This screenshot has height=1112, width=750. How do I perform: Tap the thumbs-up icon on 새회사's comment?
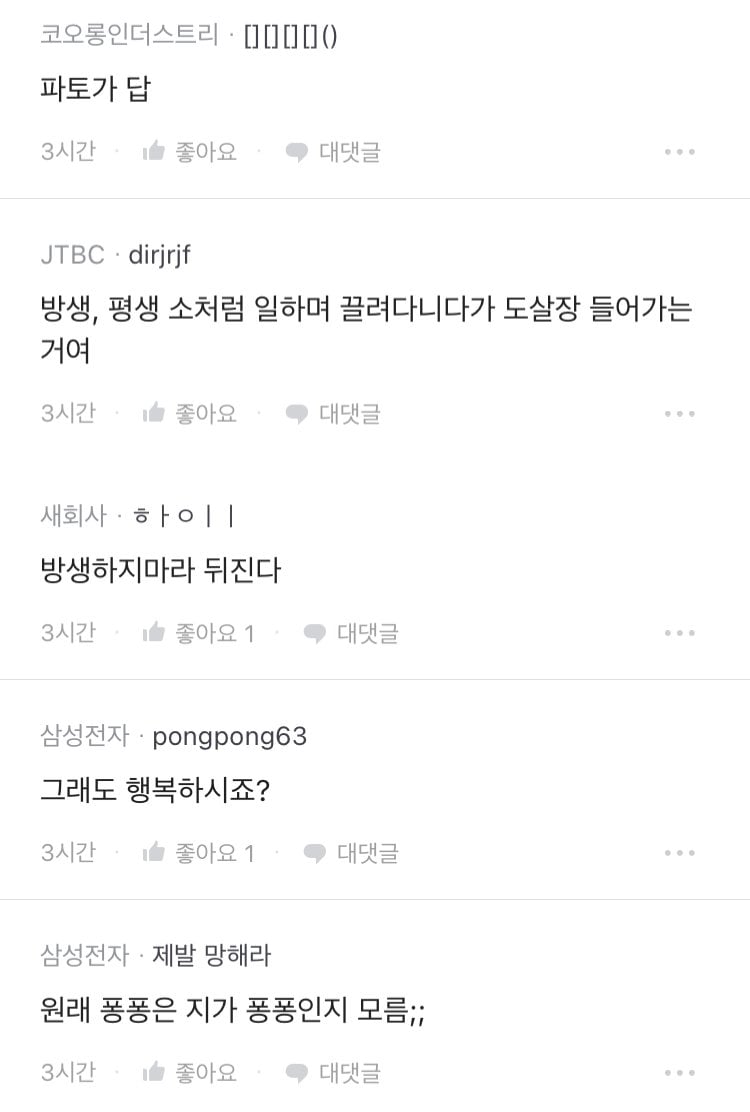[x=155, y=632]
